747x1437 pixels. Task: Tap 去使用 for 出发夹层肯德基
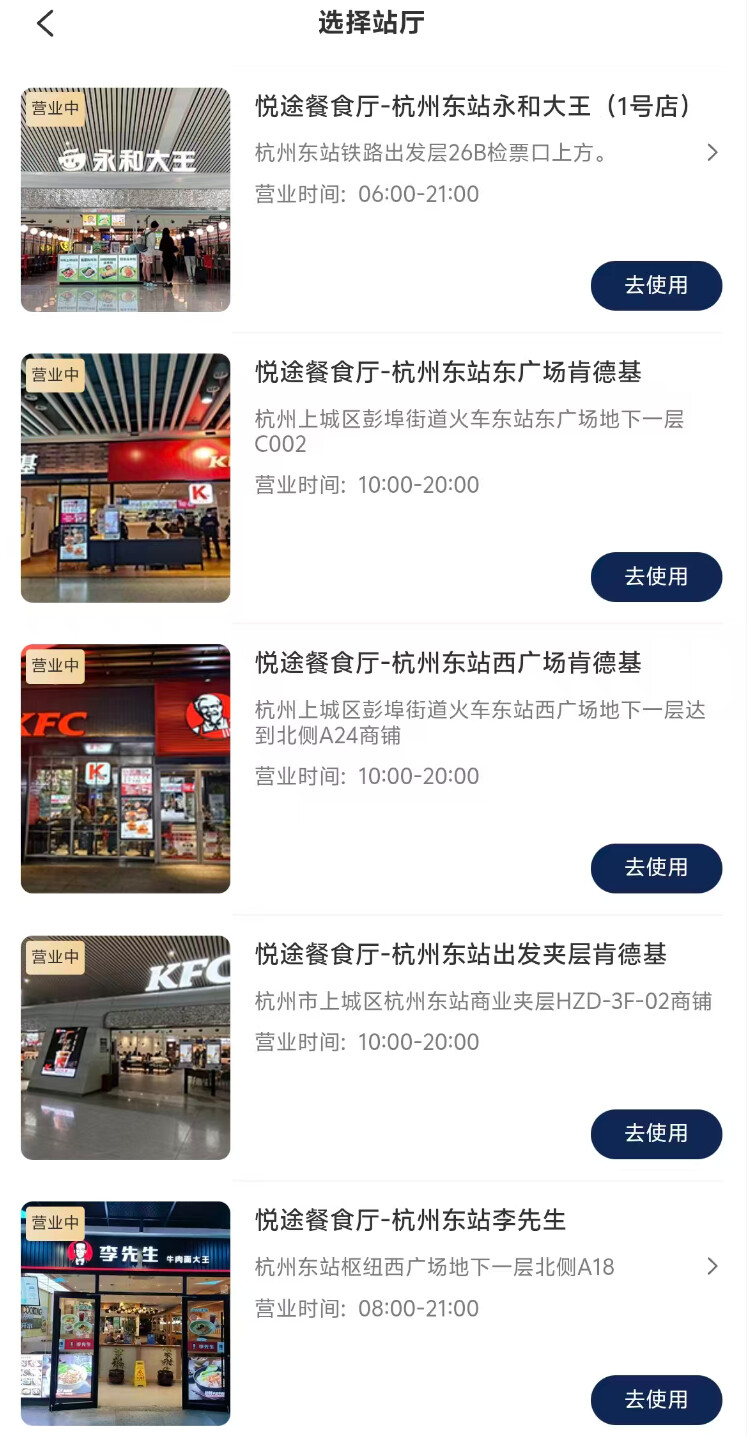point(656,1134)
